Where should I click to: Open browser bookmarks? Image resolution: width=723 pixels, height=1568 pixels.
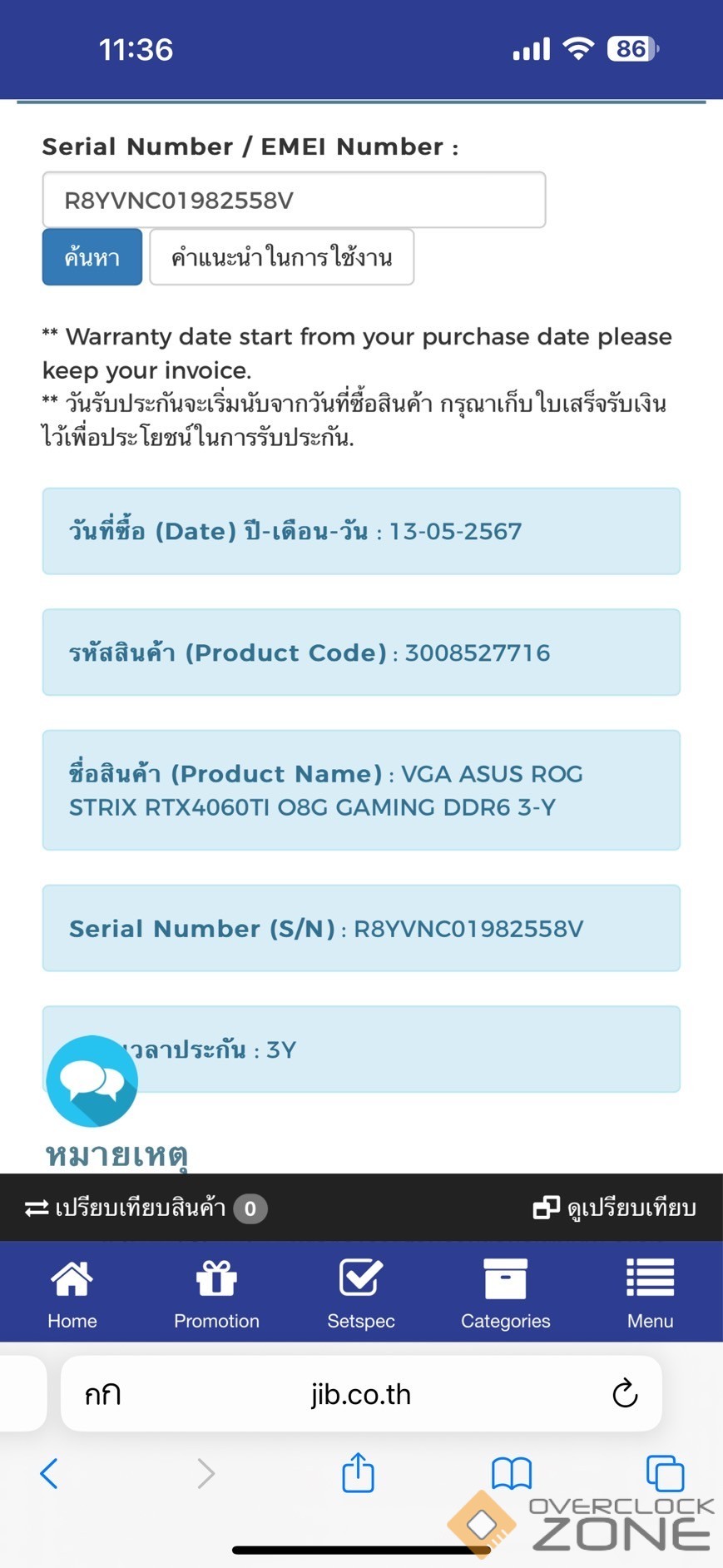[x=511, y=1473]
